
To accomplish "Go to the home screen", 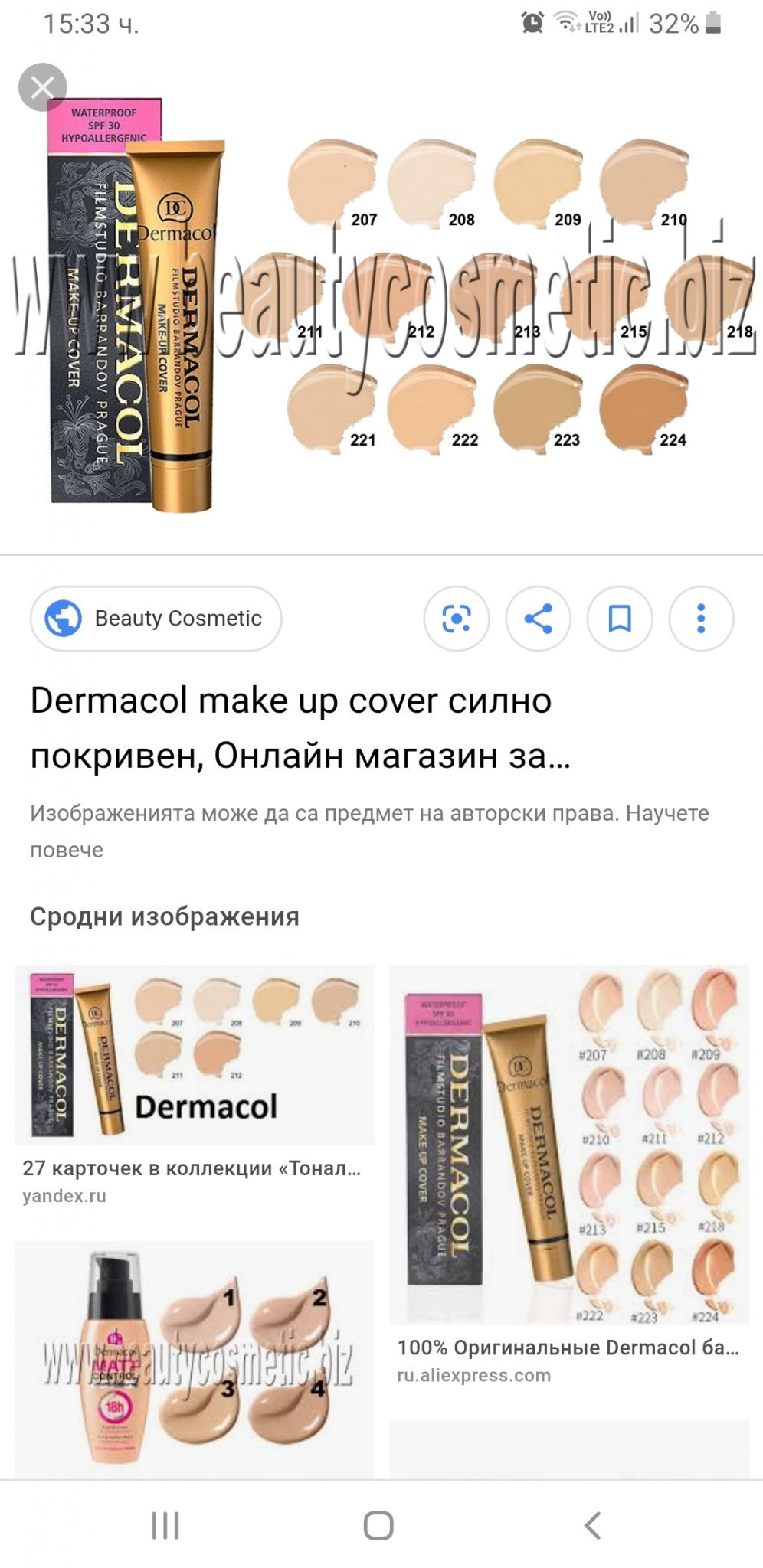I will (x=378, y=1525).
